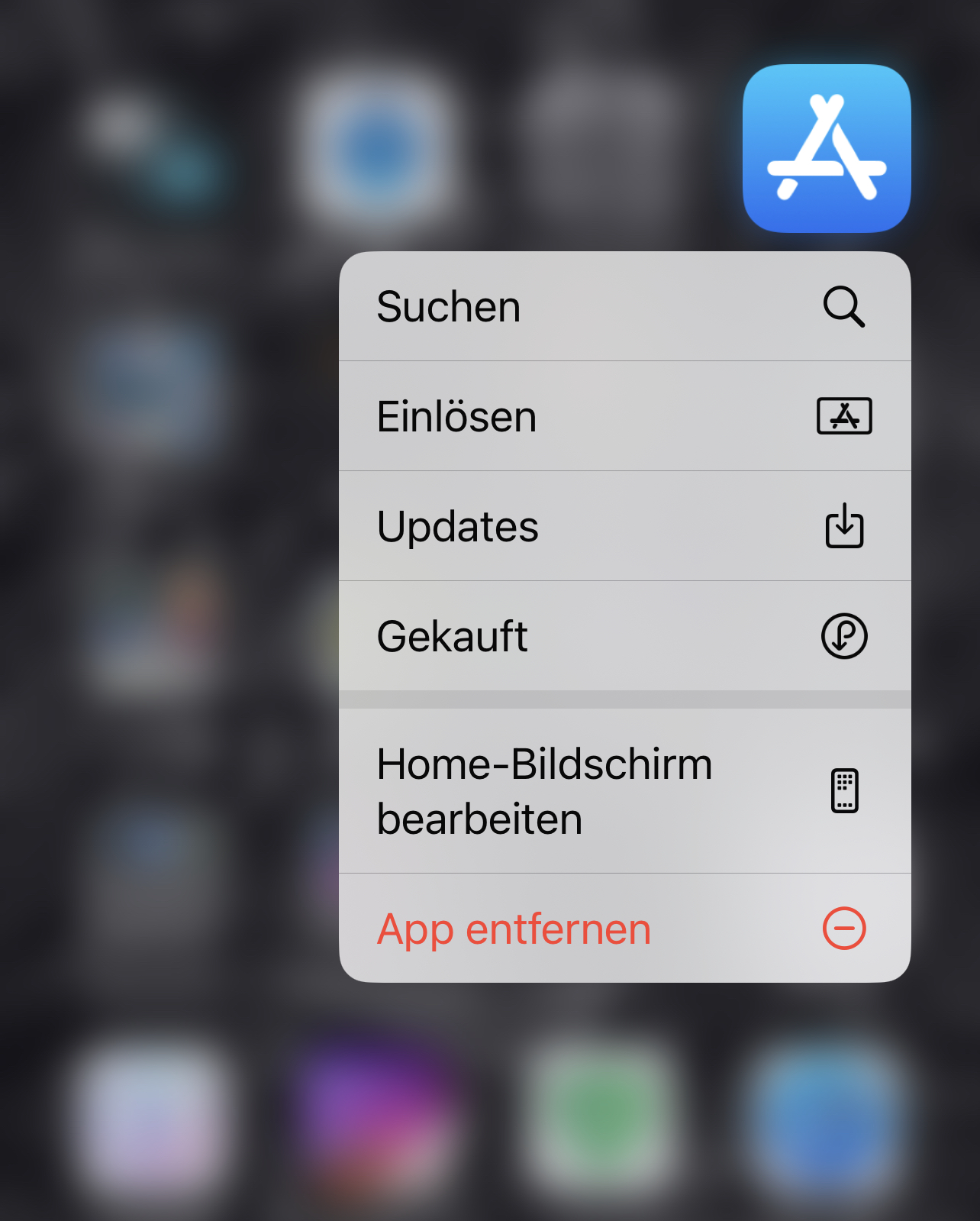Open the Gekauft purchases entry
This screenshot has width=980, height=1221.
tap(624, 636)
